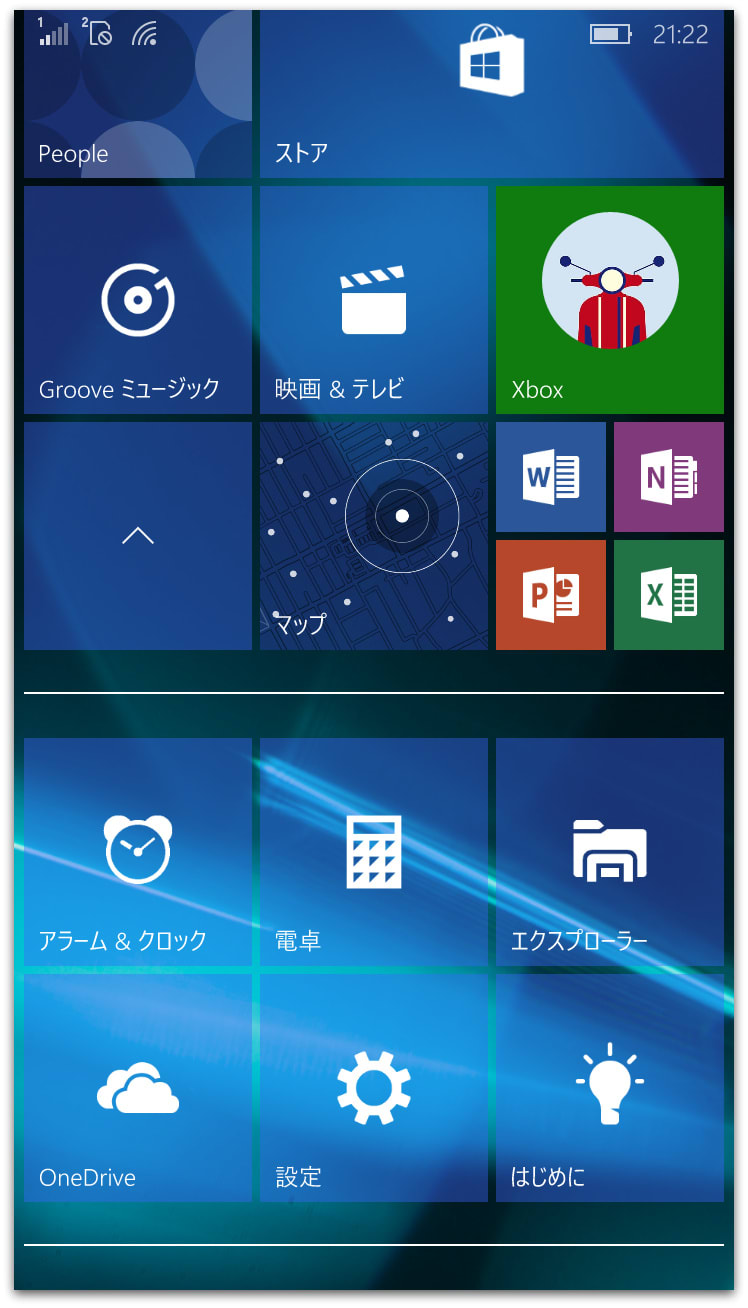Go to 設定 settings
This screenshot has width=748, height=1308.
(x=373, y=1088)
